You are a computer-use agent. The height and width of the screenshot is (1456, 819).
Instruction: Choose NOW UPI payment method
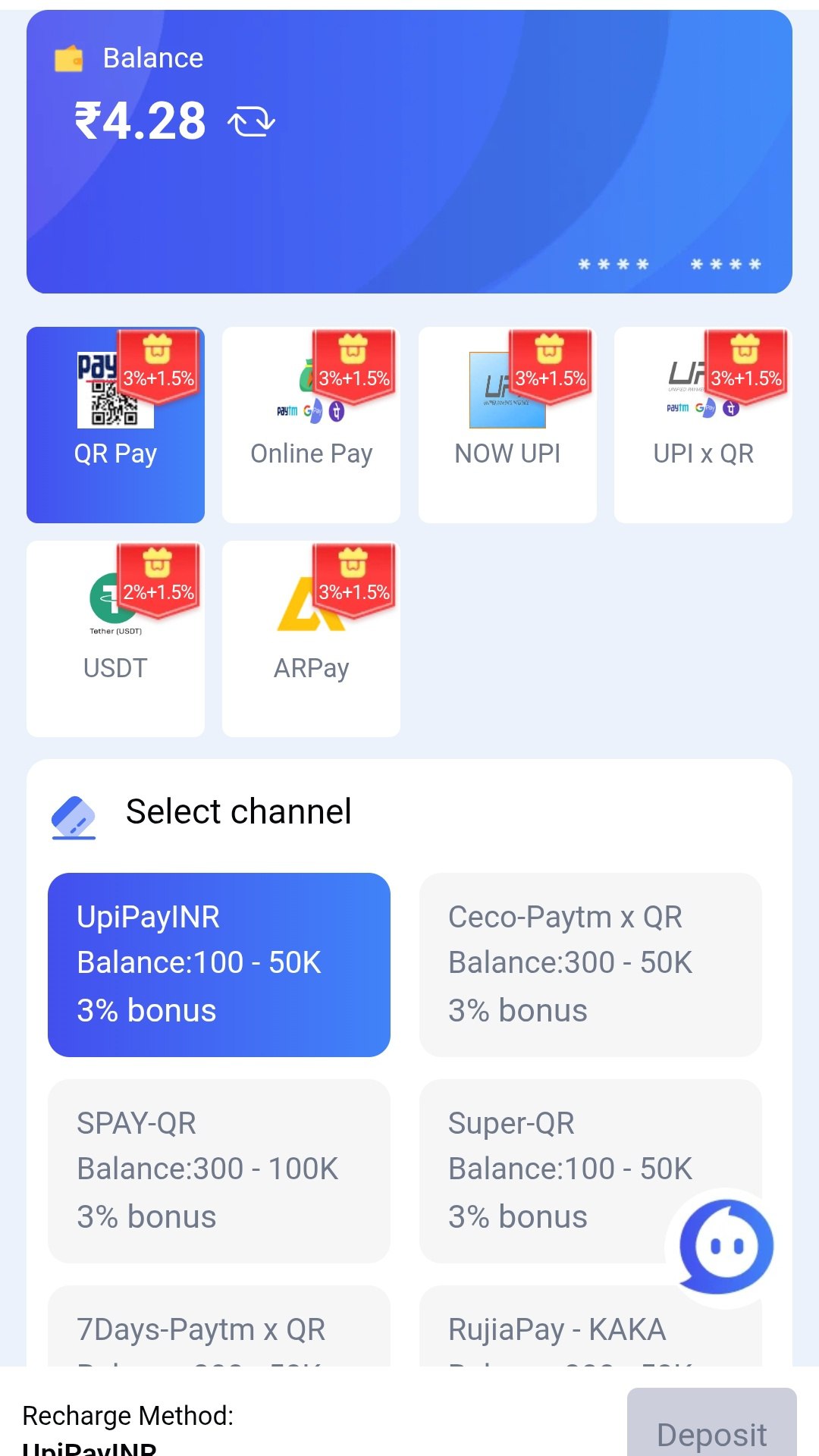pyautogui.click(x=507, y=425)
